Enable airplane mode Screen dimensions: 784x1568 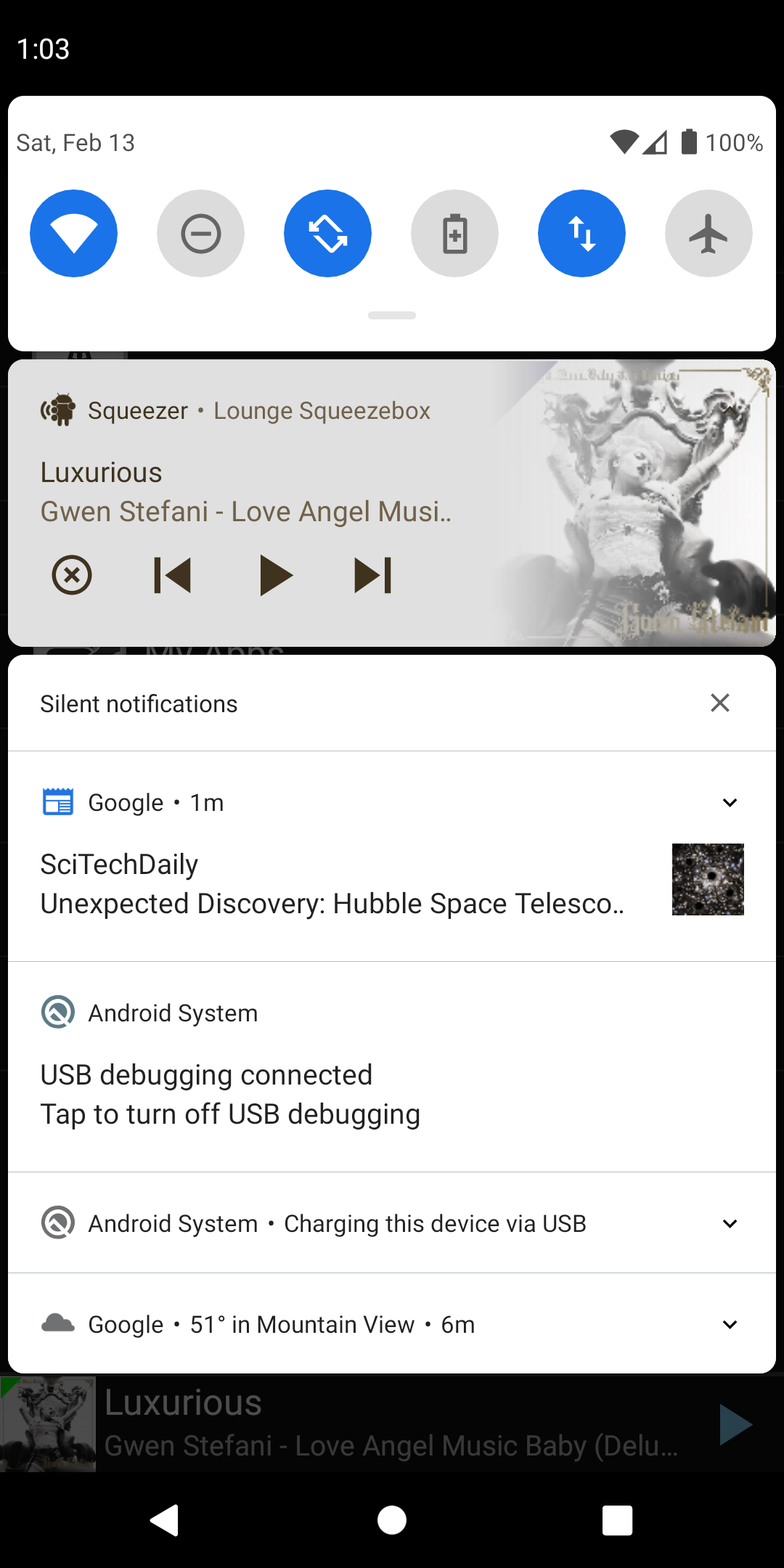tap(709, 234)
